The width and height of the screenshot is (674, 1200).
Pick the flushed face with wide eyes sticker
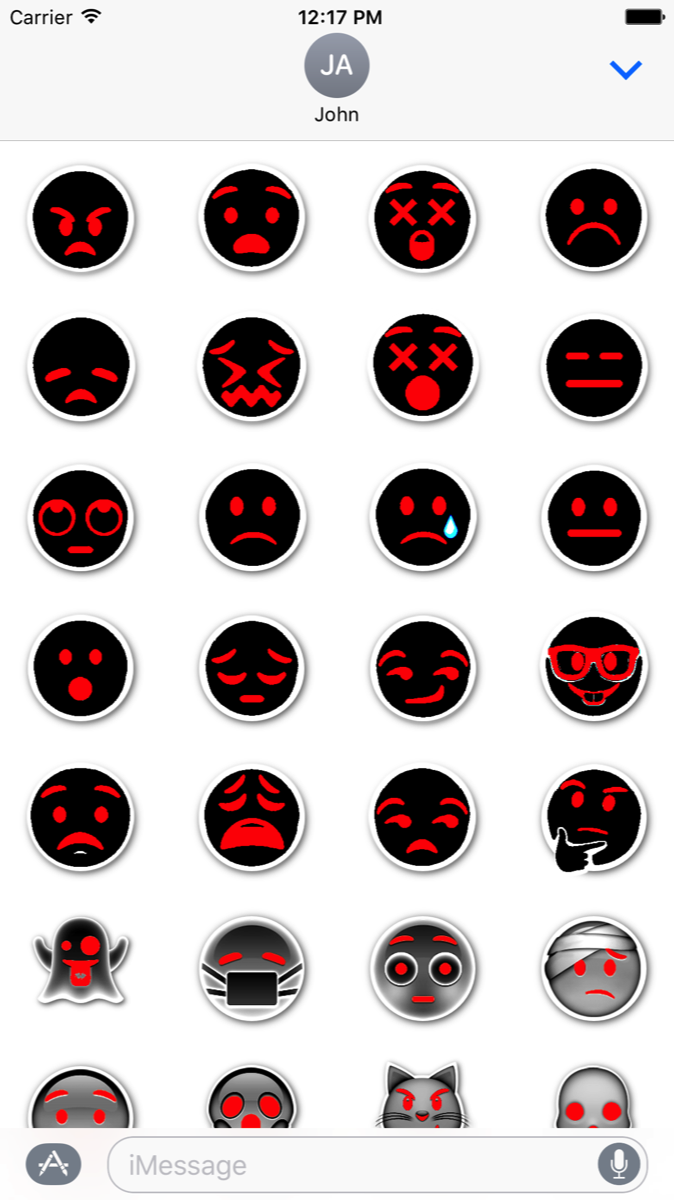[x=422, y=968]
